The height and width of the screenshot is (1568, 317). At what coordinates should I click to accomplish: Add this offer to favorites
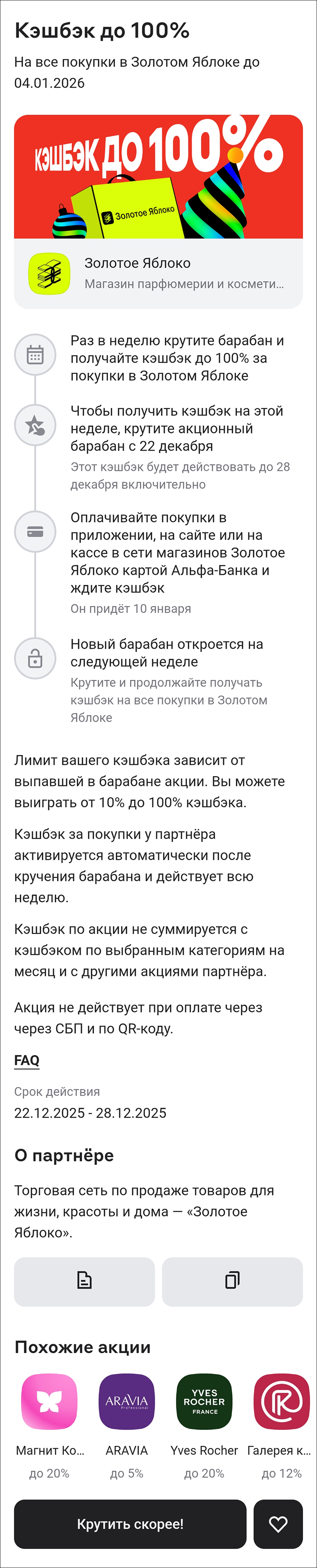pos(278,1524)
